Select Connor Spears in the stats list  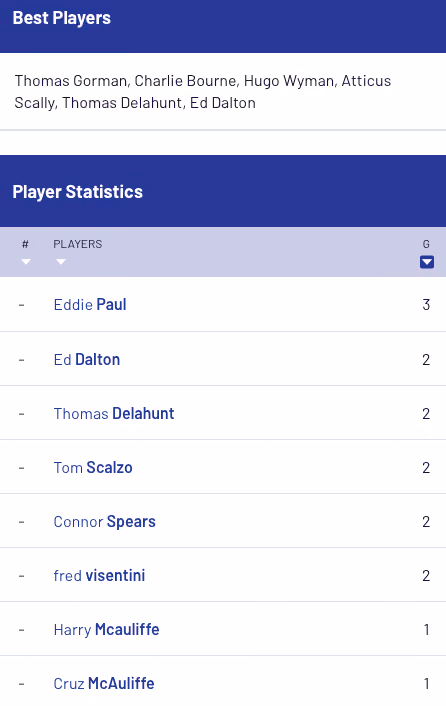click(x=104, y=521)
